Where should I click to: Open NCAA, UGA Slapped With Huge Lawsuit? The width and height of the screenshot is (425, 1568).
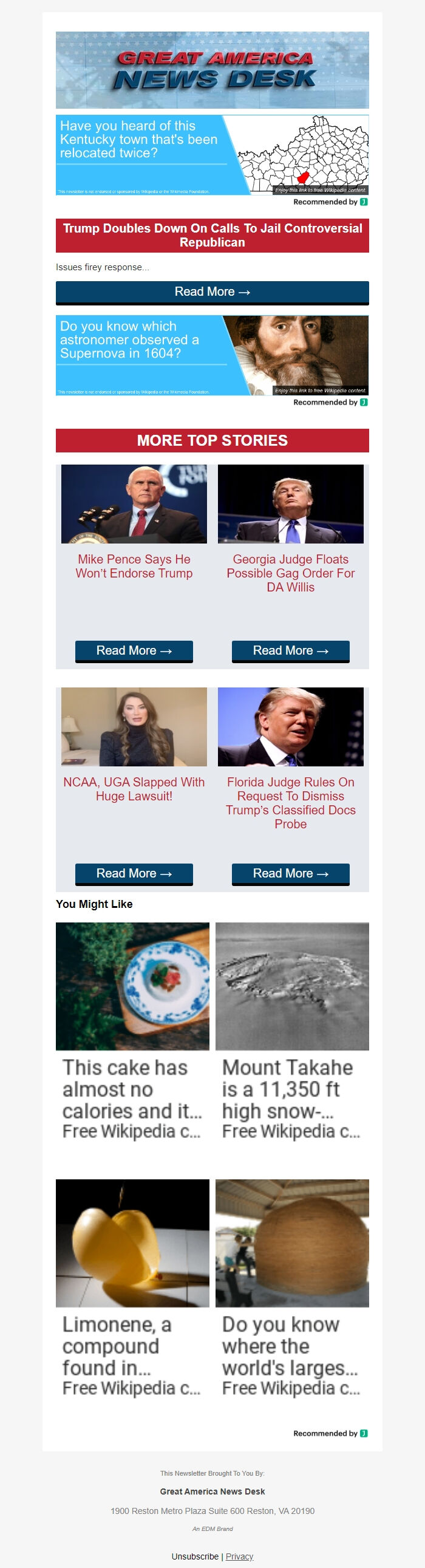[134, 789]
